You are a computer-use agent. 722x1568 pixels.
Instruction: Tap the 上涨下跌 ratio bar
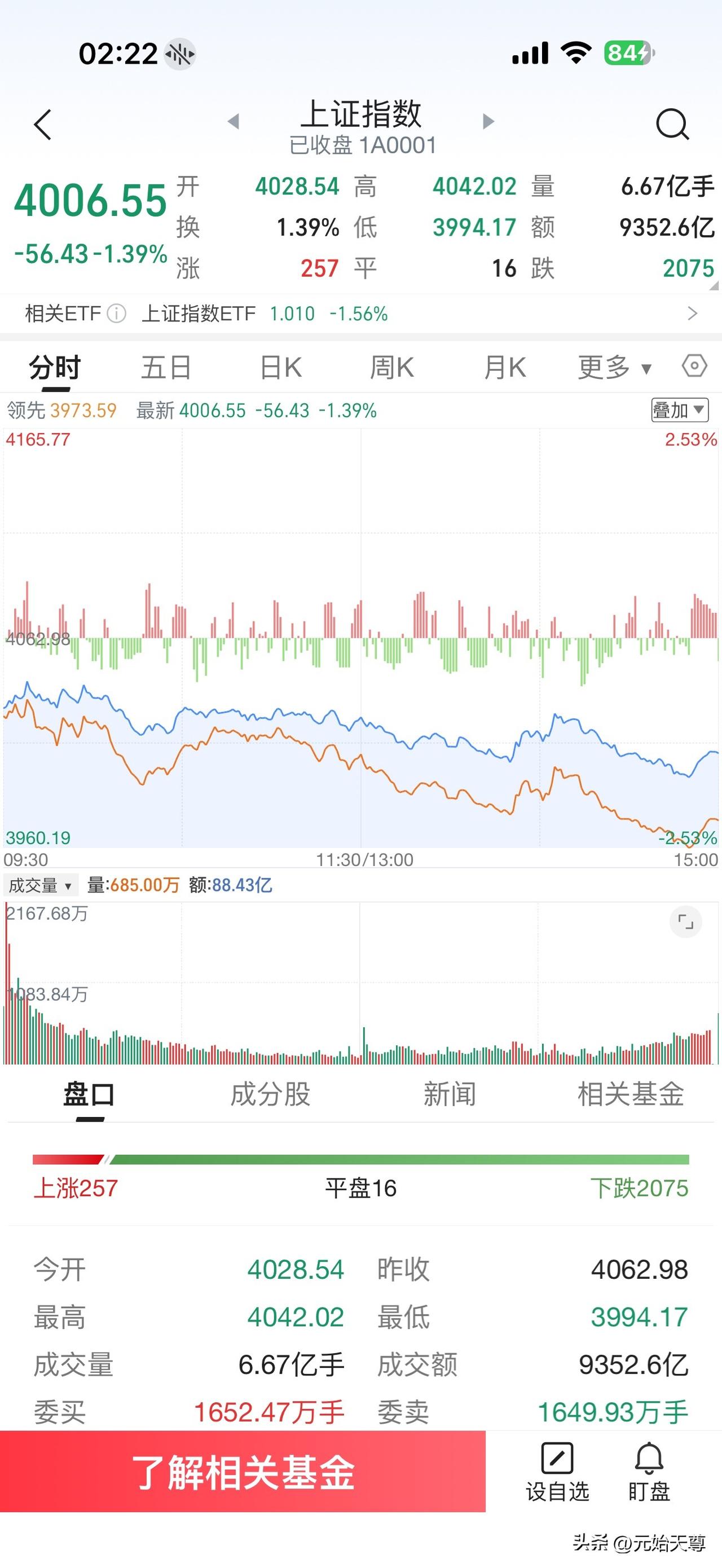361,1155
